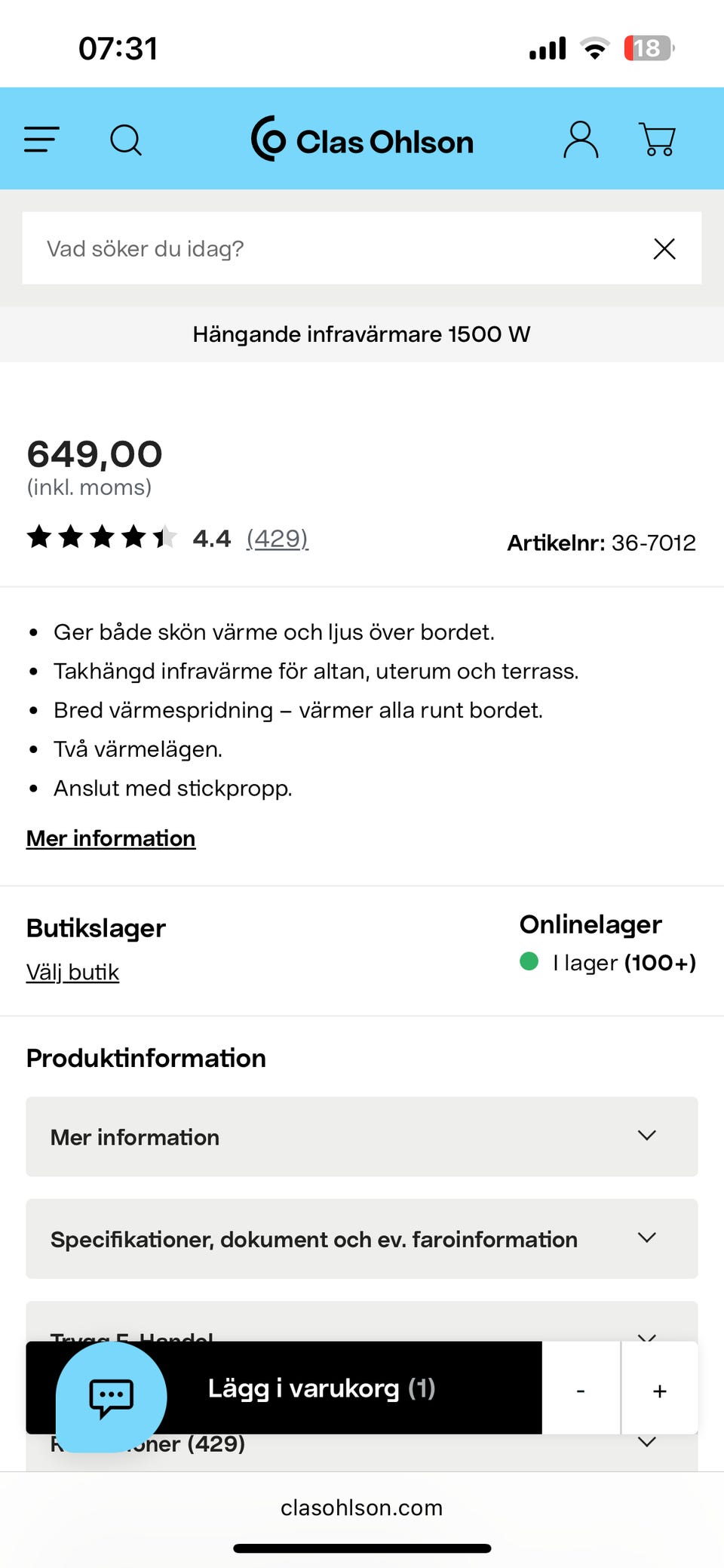Open the (429) reviews link
Image resolution: width=724 pixels, height=1568 pixels.
tap(276, 539)
